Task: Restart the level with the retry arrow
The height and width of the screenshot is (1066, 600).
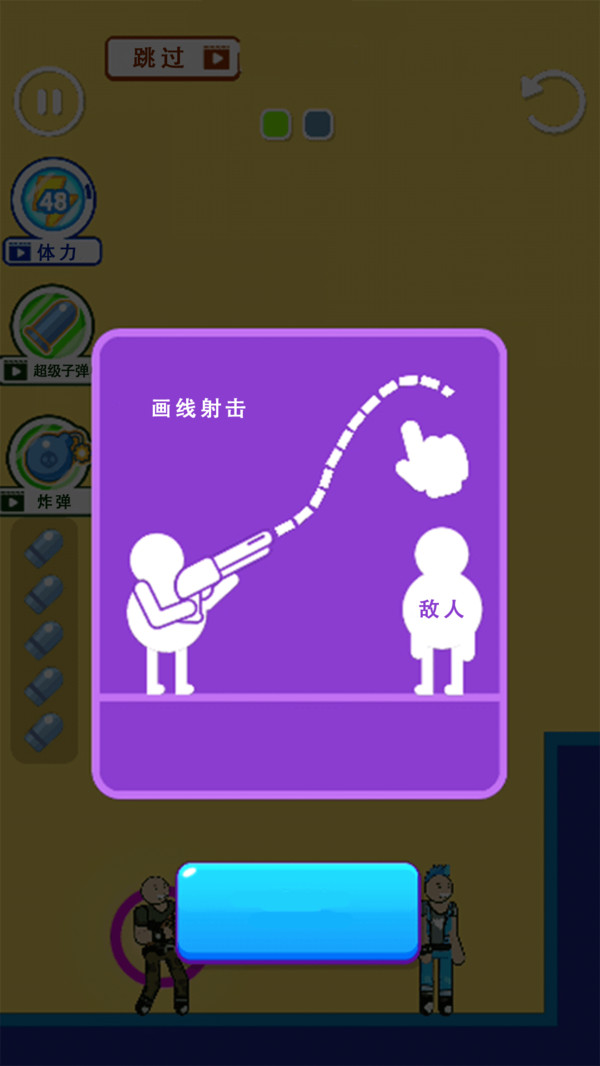Action: click(x=553, y=101)
